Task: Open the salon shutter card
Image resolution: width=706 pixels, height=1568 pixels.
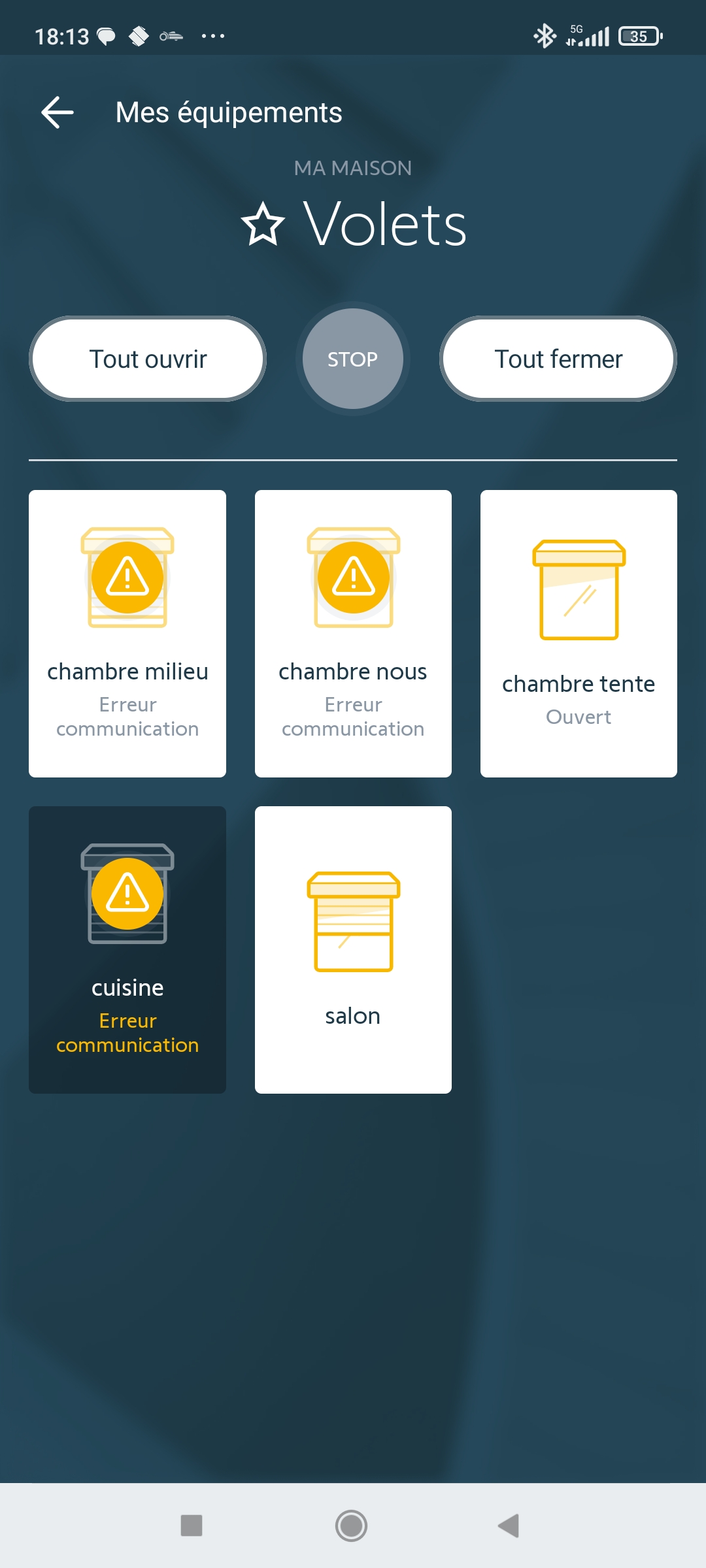Action: (353, 949)
